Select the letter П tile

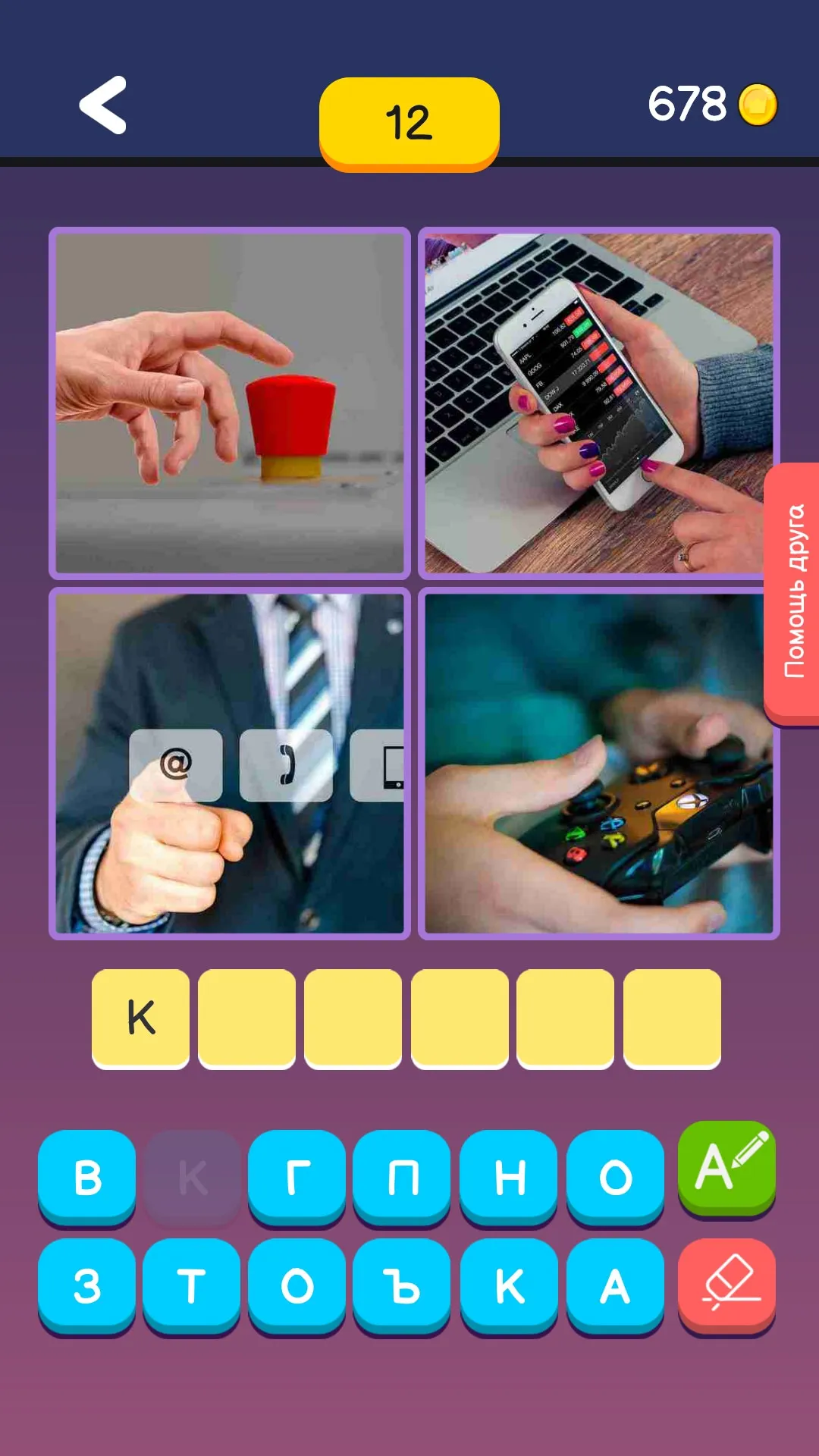(402, 1177)
